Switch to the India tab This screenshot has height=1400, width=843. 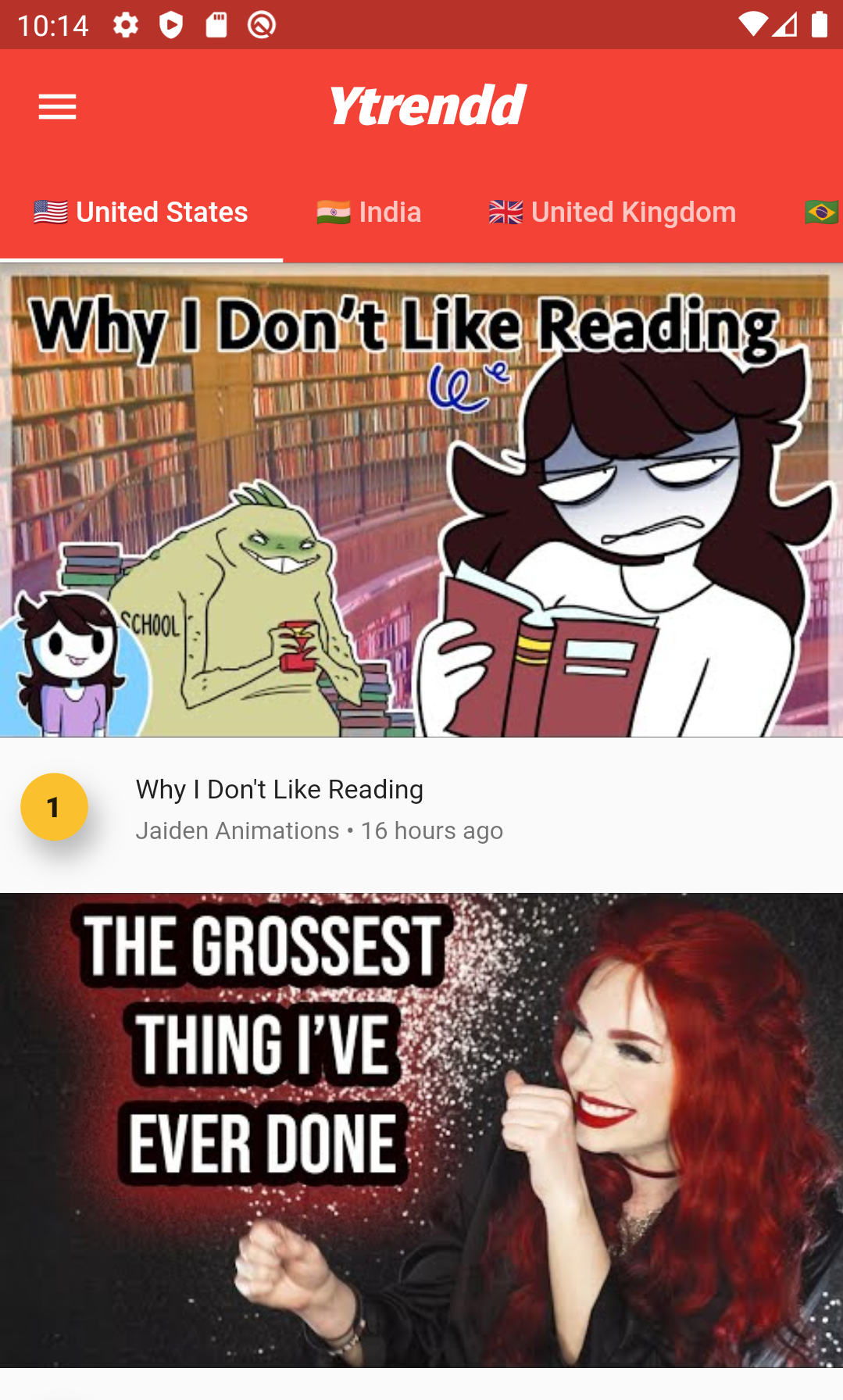click(369, 212)
